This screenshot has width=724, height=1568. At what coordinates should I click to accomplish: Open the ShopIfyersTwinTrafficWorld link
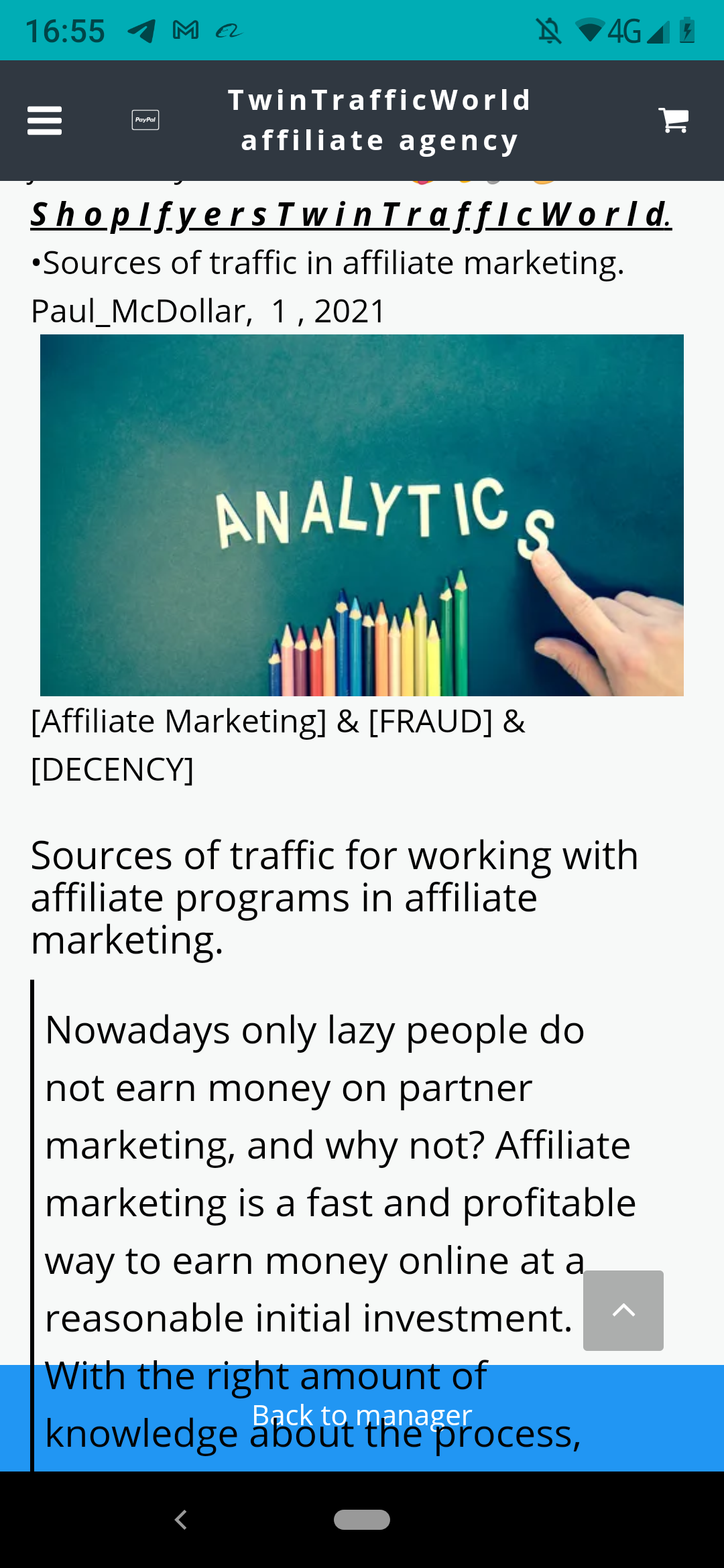[x=351, y=214]
